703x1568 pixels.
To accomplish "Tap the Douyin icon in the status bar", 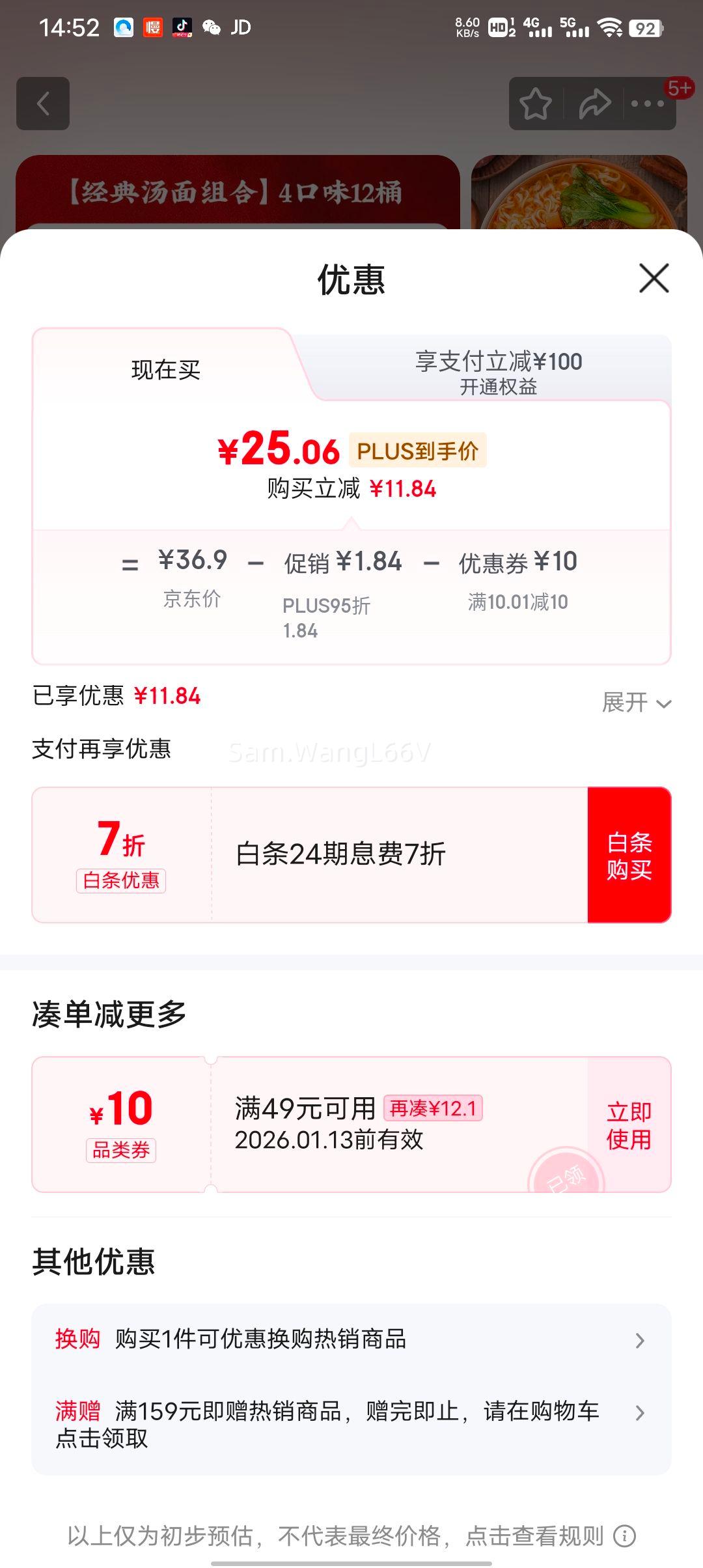I will coord(181,27).
